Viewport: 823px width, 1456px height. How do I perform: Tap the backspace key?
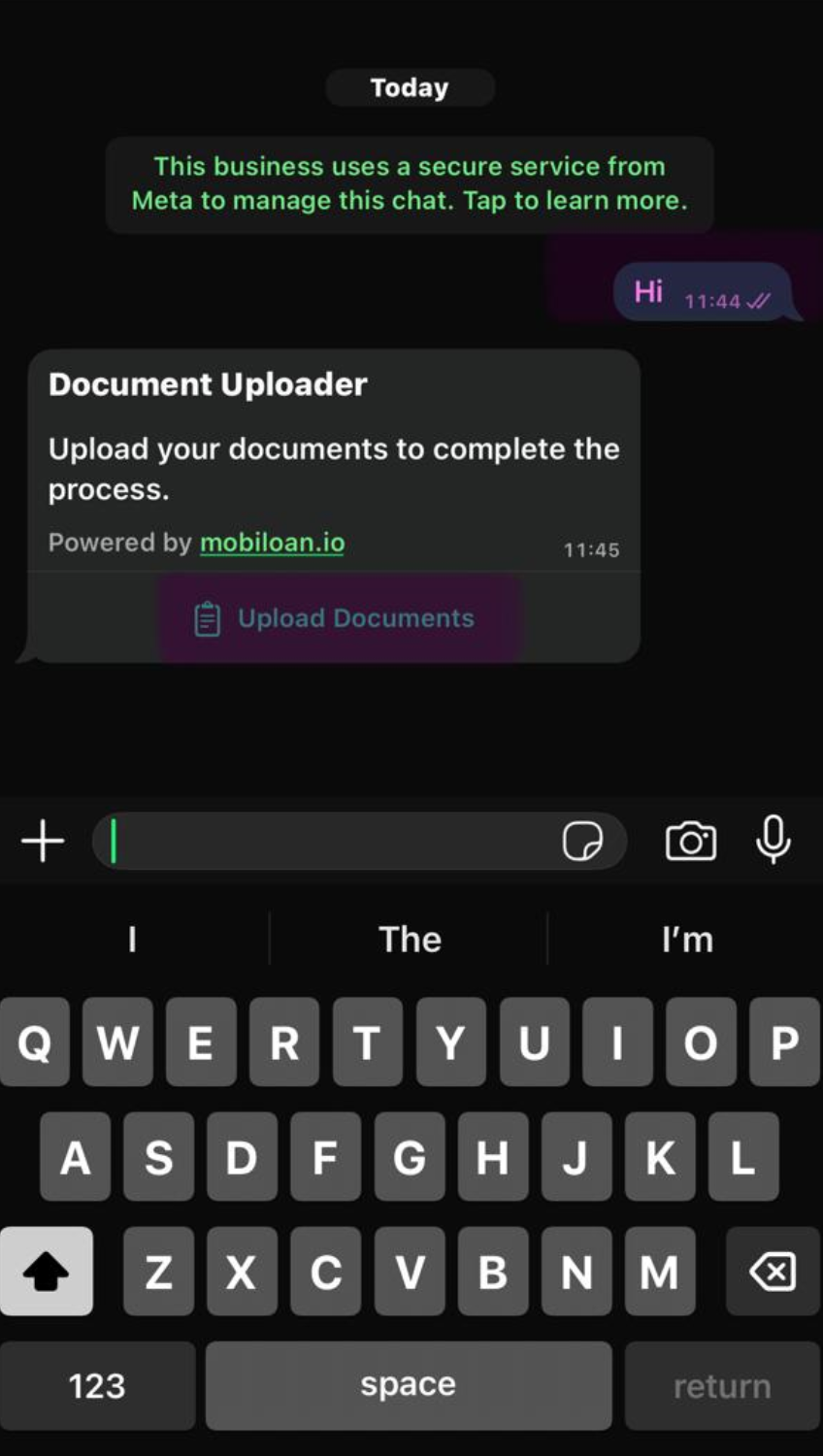tap(773, 1272)
